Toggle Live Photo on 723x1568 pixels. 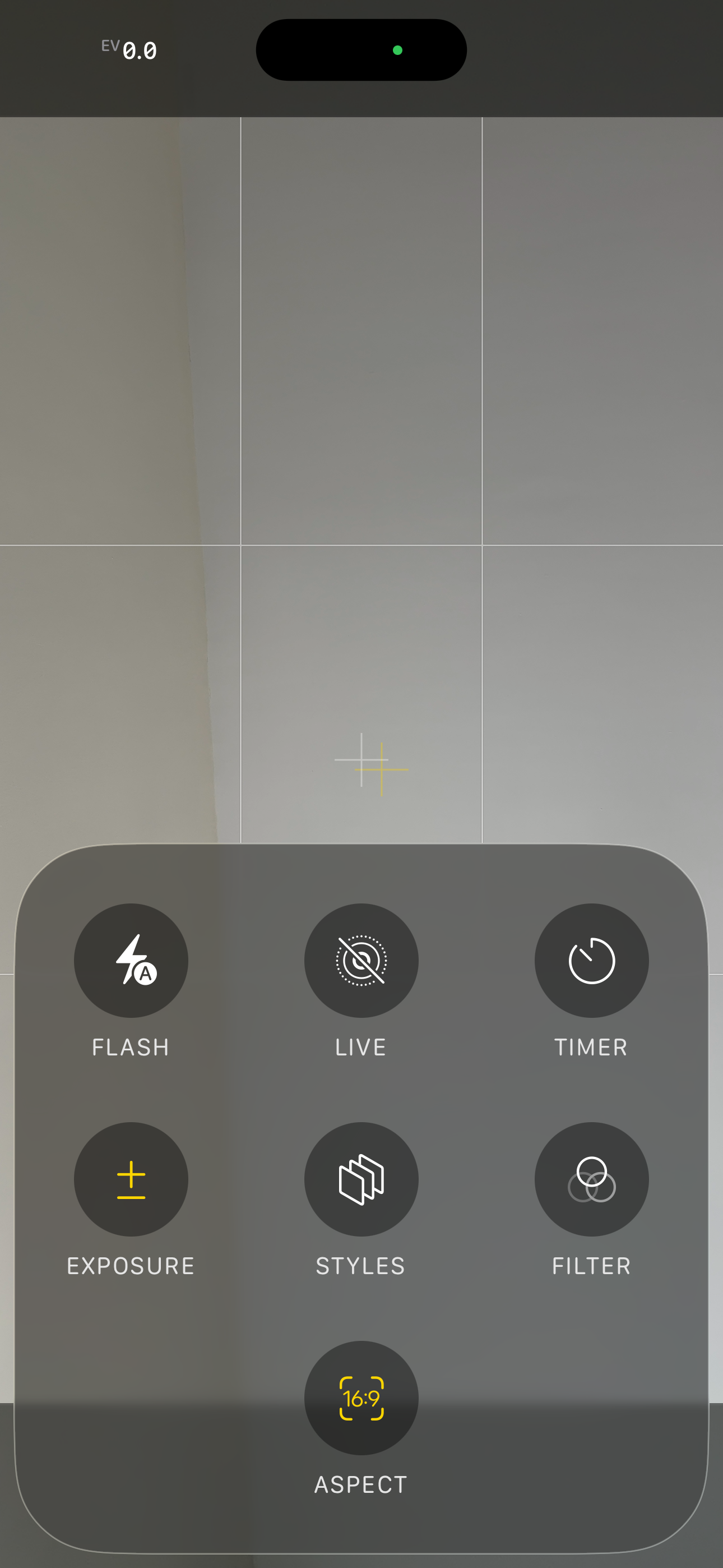[x=361, y=960]
